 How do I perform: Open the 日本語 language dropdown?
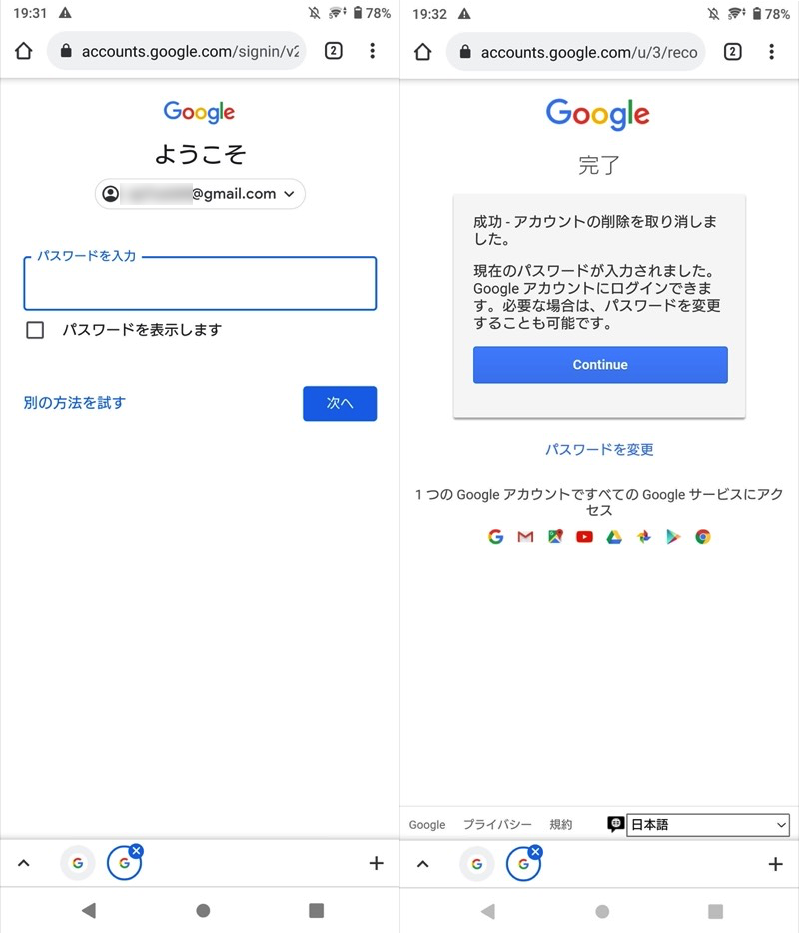(707, 825)
